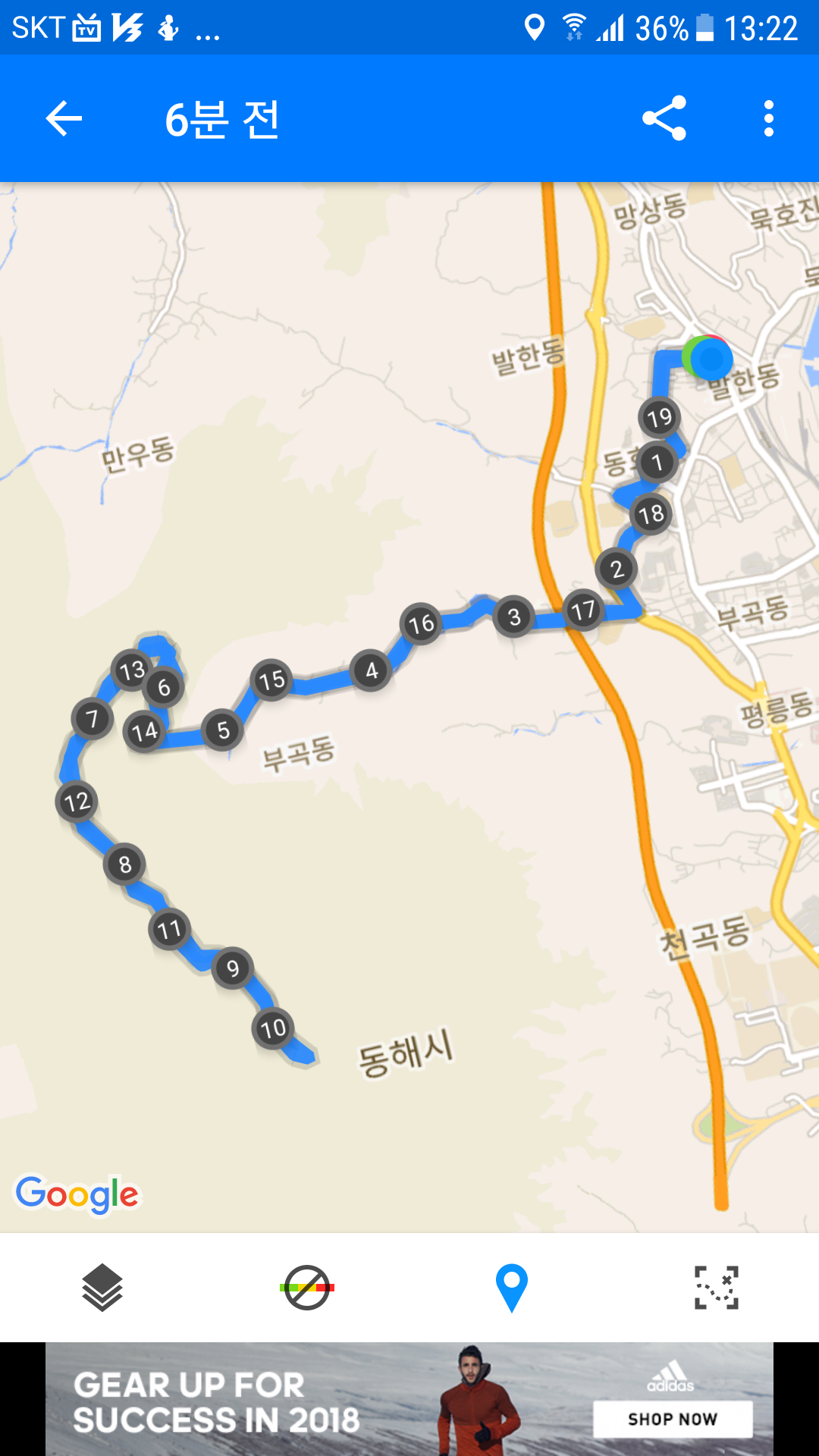Share this recorded route
This screenshot has height=1456, width=819.
(x=664, y=118)
